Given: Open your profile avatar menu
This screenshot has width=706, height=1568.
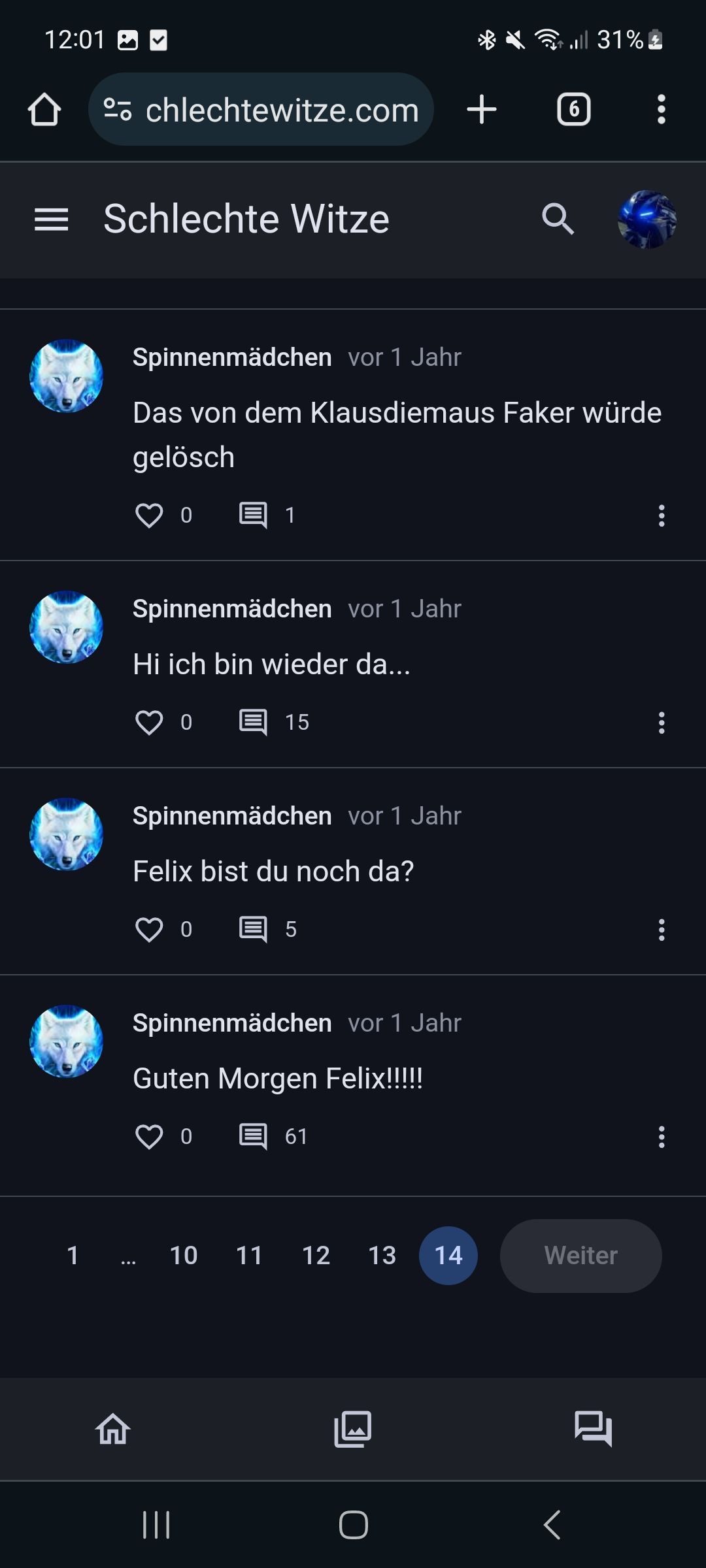Looking at the screenshot, I should [x=647, y=220].
